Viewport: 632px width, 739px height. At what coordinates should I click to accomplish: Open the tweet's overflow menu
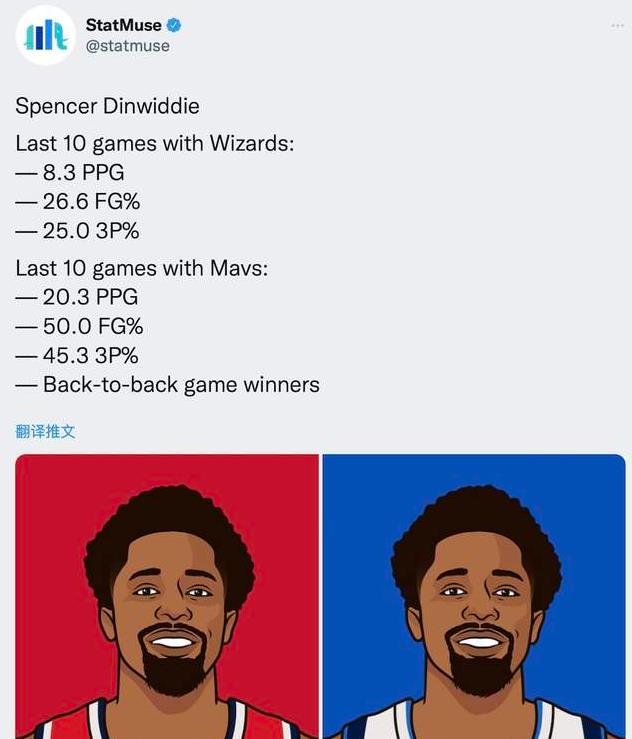pyautogui.click(x=616, y=27)
